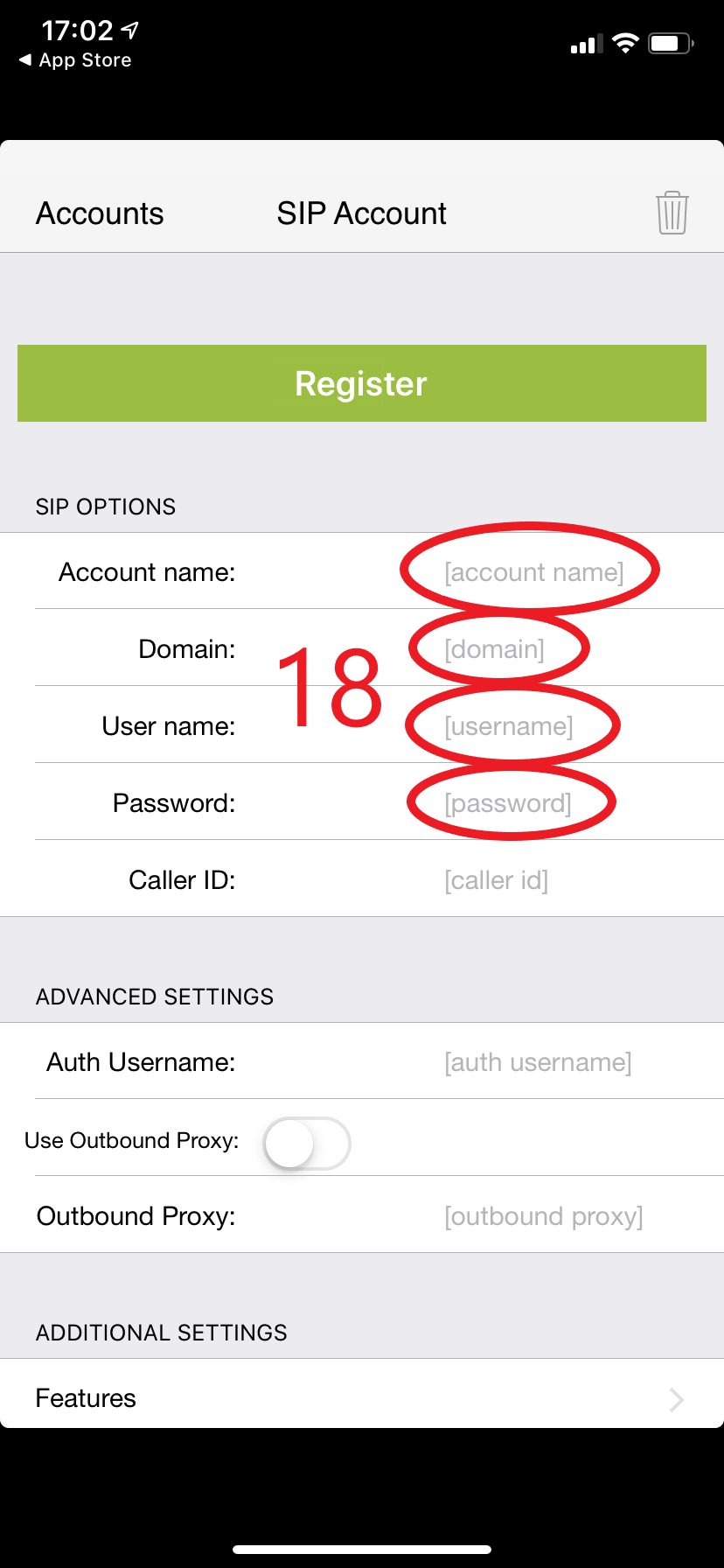Open the Features settings row
The height and width of the screenshot is (1568, 724).
(362, 1398)
